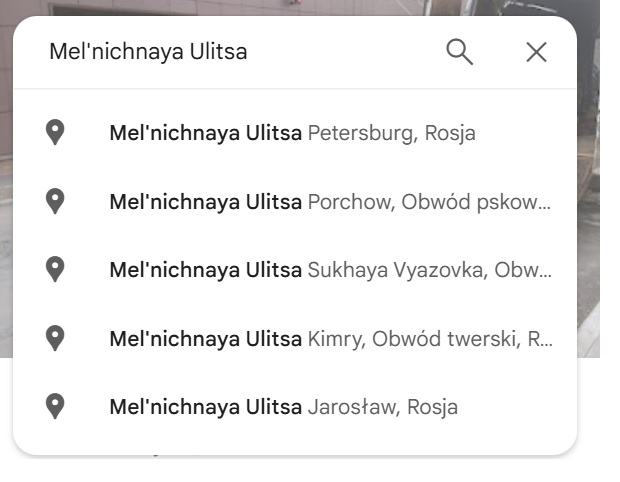Tap the search field containing Mel'nichnaya Ulitsa
The width and height of the screenshot is (620, 482).
(x=230, y=52)
